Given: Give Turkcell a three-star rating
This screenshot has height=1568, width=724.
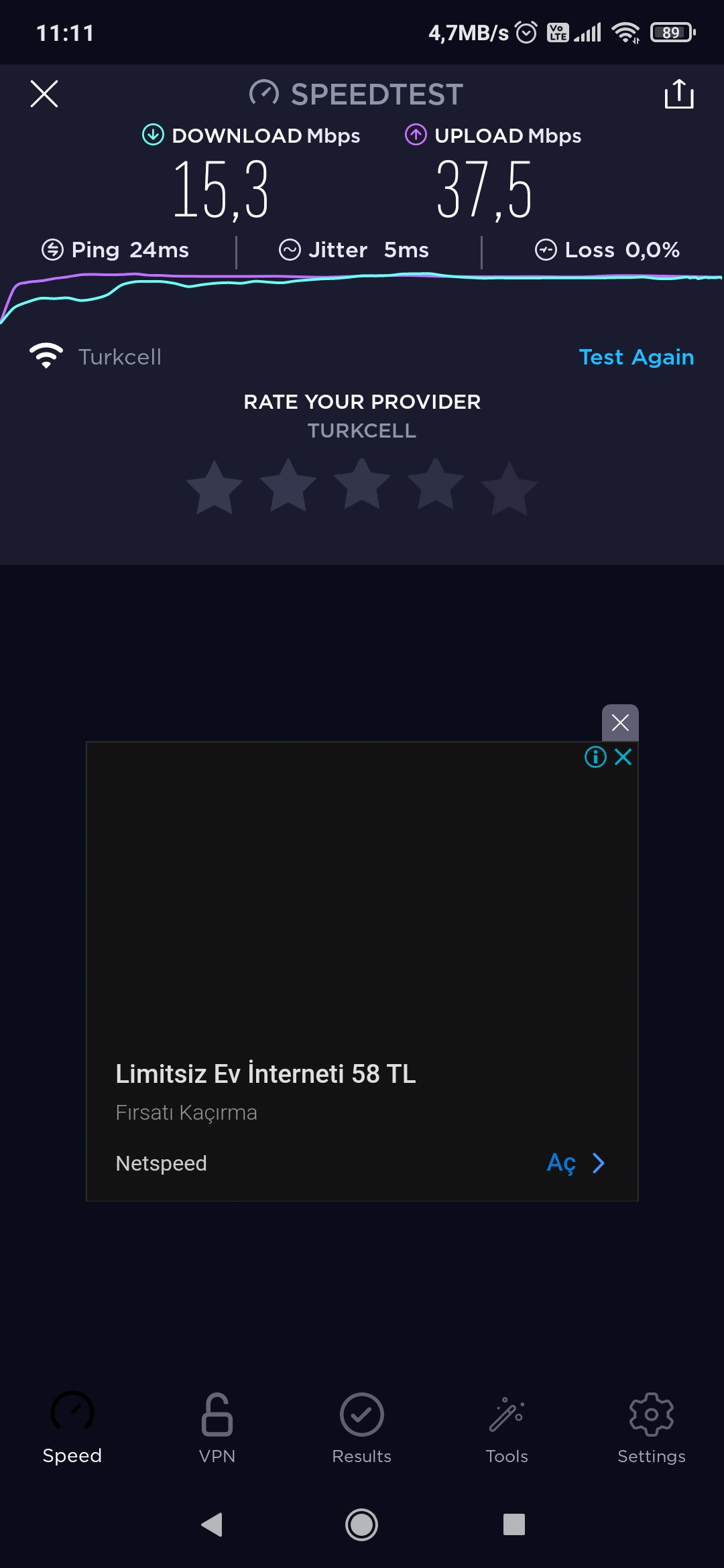Looking at the screenshot, I should coord(362,487).
